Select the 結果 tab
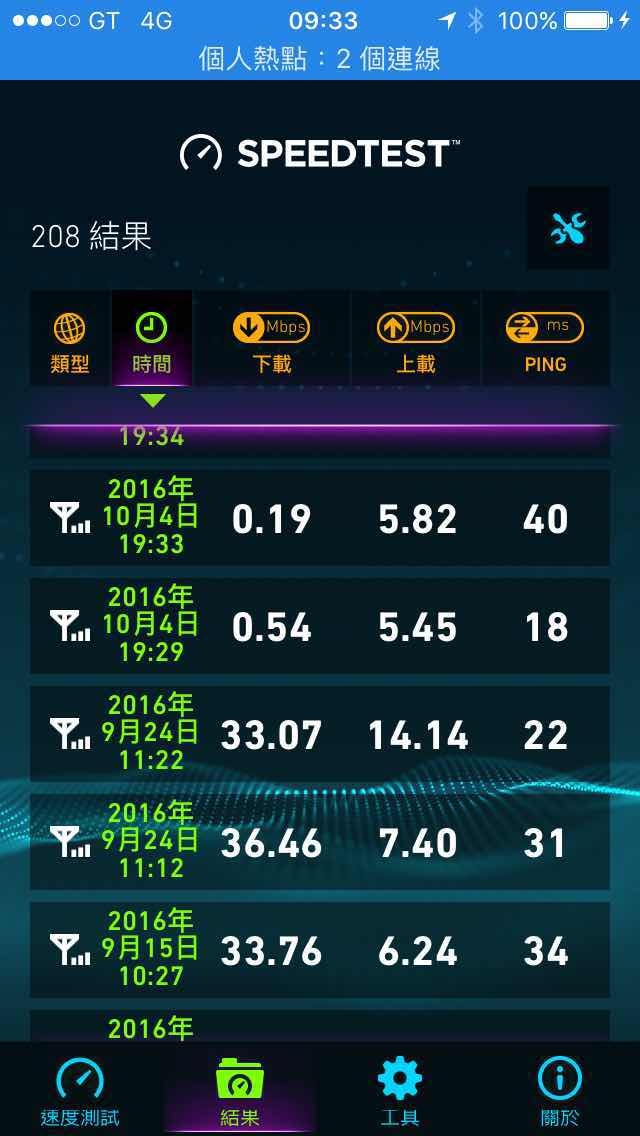Screen dimensions: 640x1136 point(240,1090)
